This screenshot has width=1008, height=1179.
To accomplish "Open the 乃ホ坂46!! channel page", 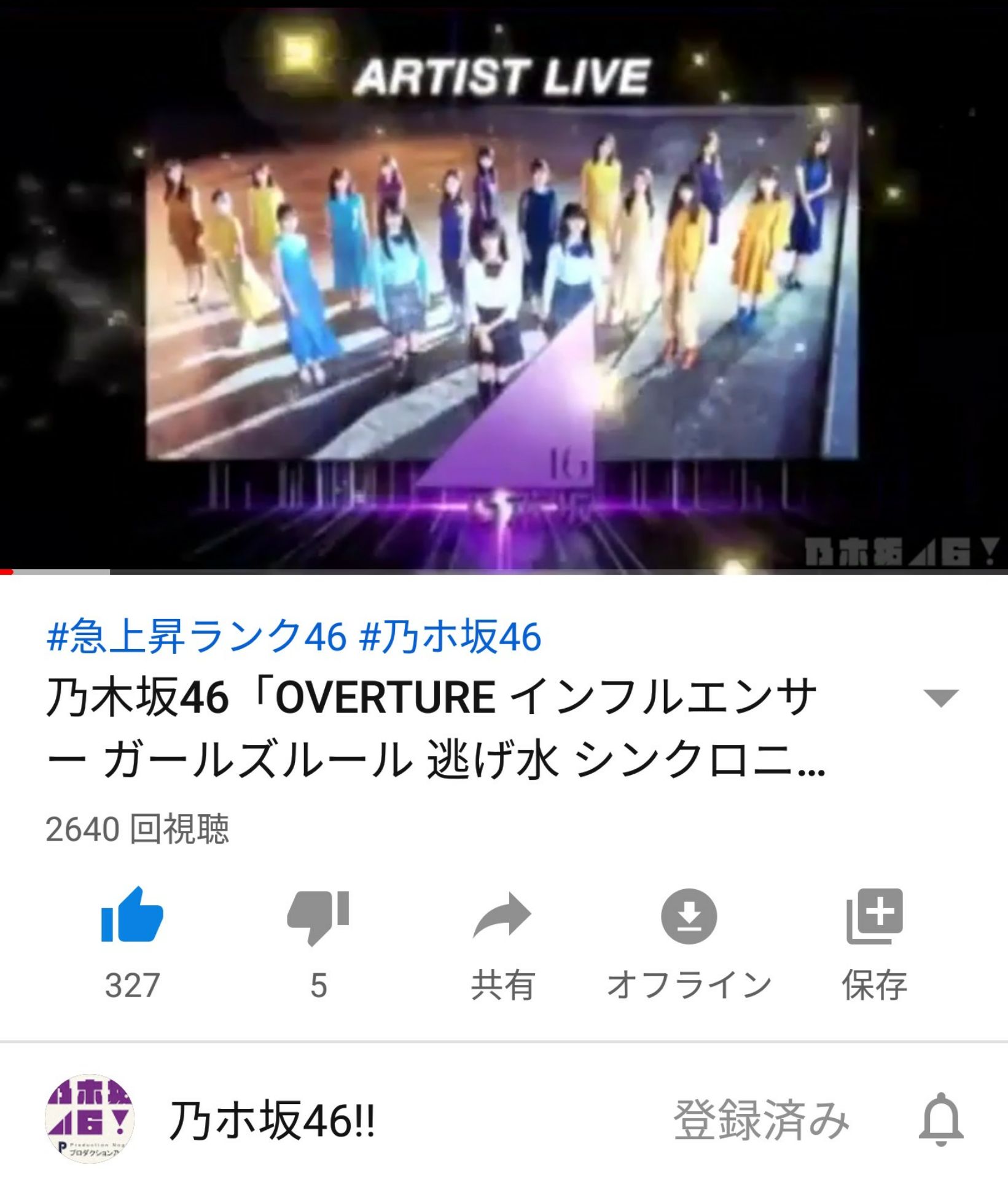I will (272, 1120).
